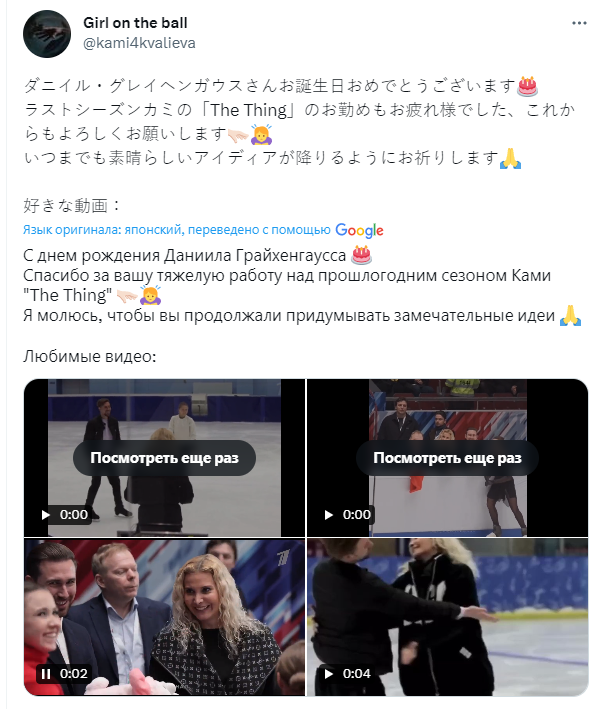
Task: Open the tweet's three-dot overflow menu
Action: tap(579, 22)
